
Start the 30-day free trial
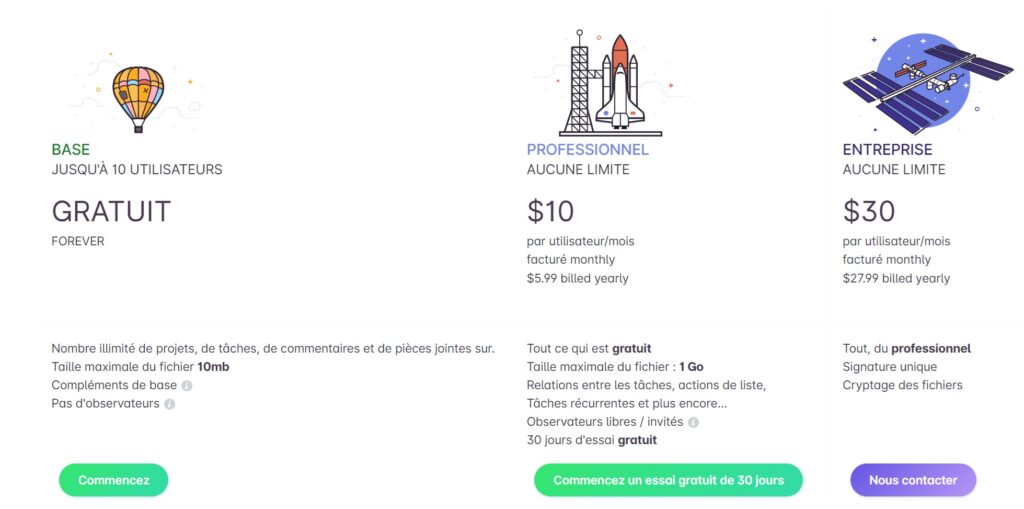tap(668, 480)
